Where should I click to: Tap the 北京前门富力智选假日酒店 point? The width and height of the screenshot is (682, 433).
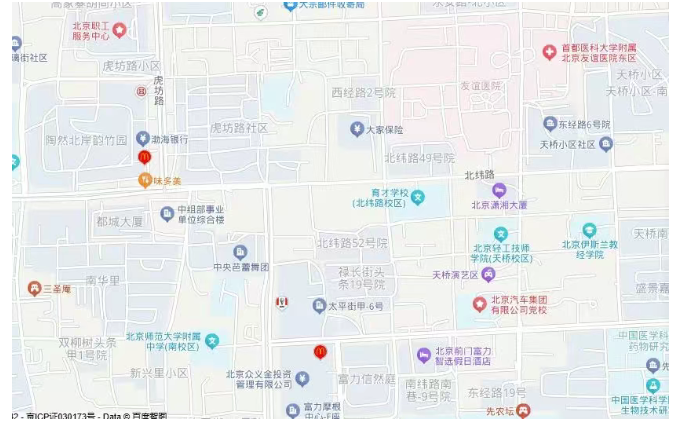[424, 355]
